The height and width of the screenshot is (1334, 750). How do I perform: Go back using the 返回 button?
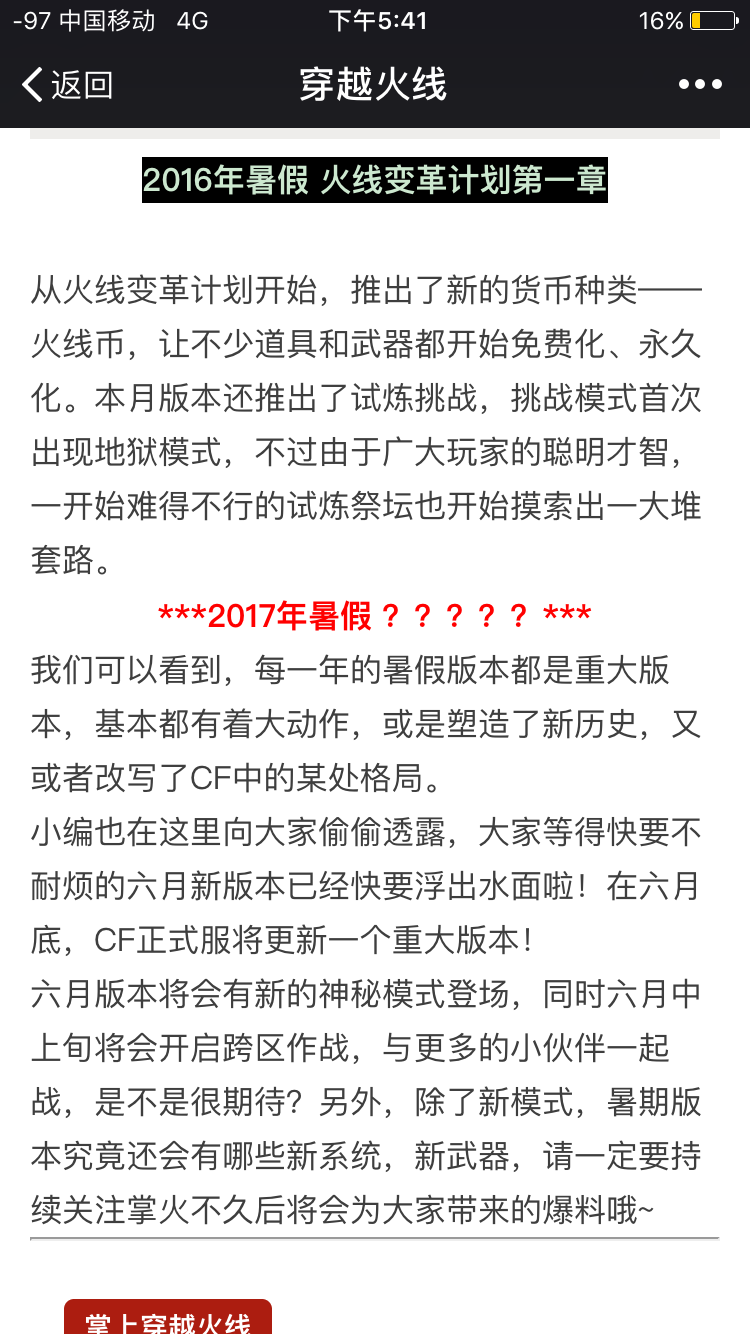coord(67,85)
